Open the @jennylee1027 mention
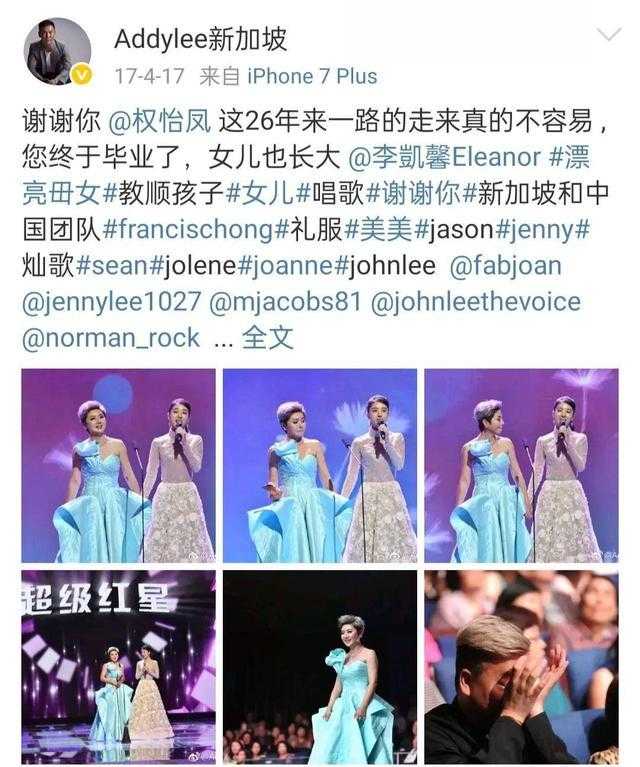The height and width of the screenshot is (767, 640). pyautogui.click(x=107, y=301)
